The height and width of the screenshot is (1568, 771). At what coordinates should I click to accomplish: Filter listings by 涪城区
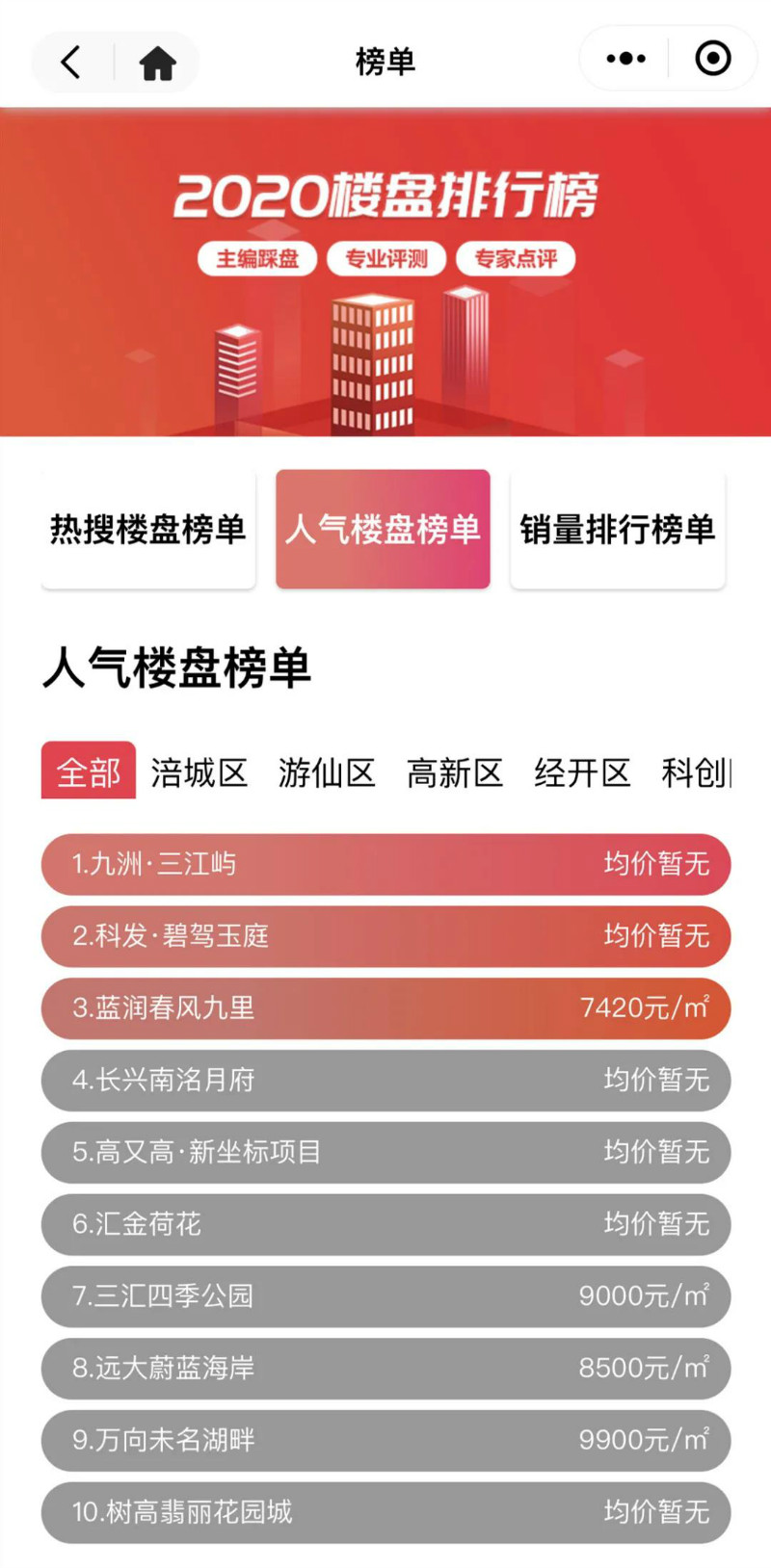(x=199, y=772)
